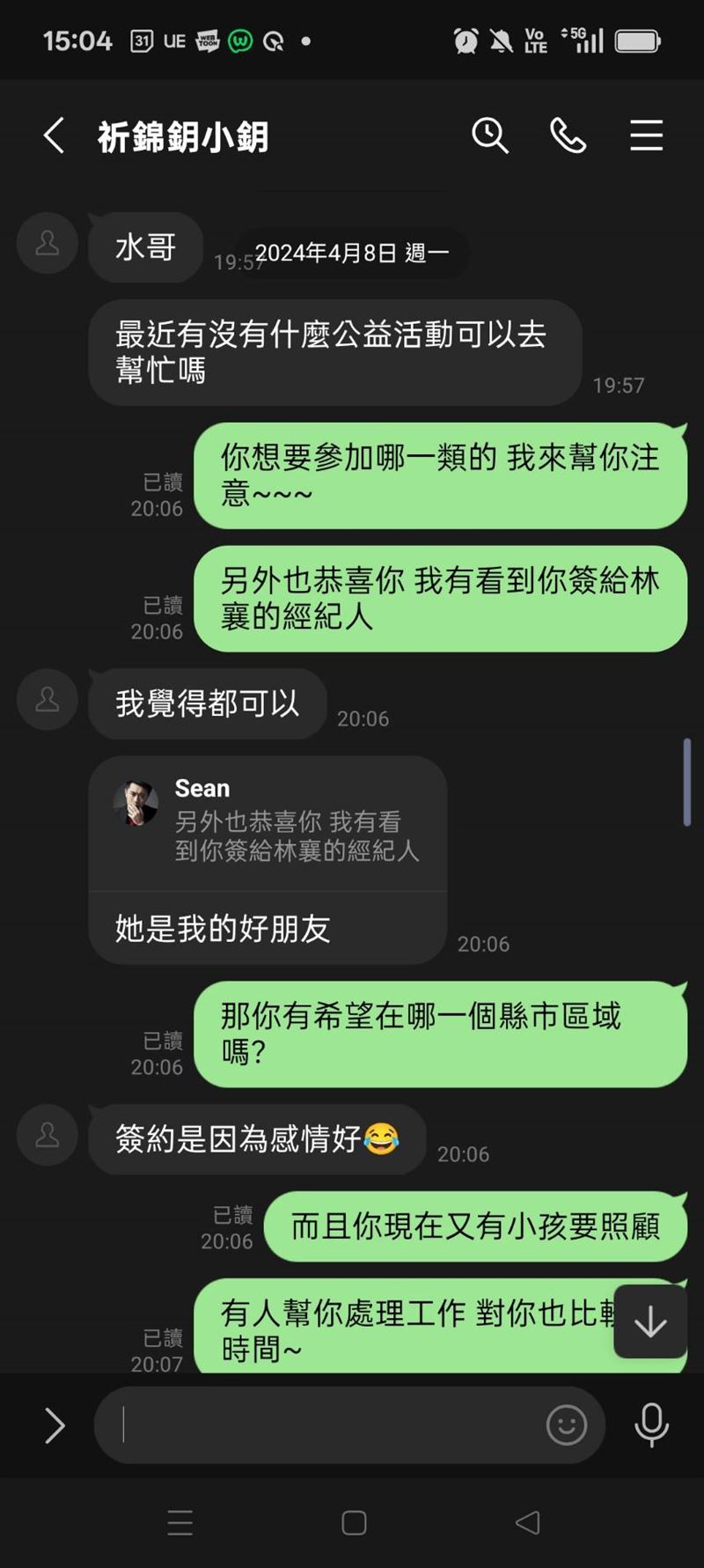Tap the down arrow to jump to latest message

tap(651, 1321)
